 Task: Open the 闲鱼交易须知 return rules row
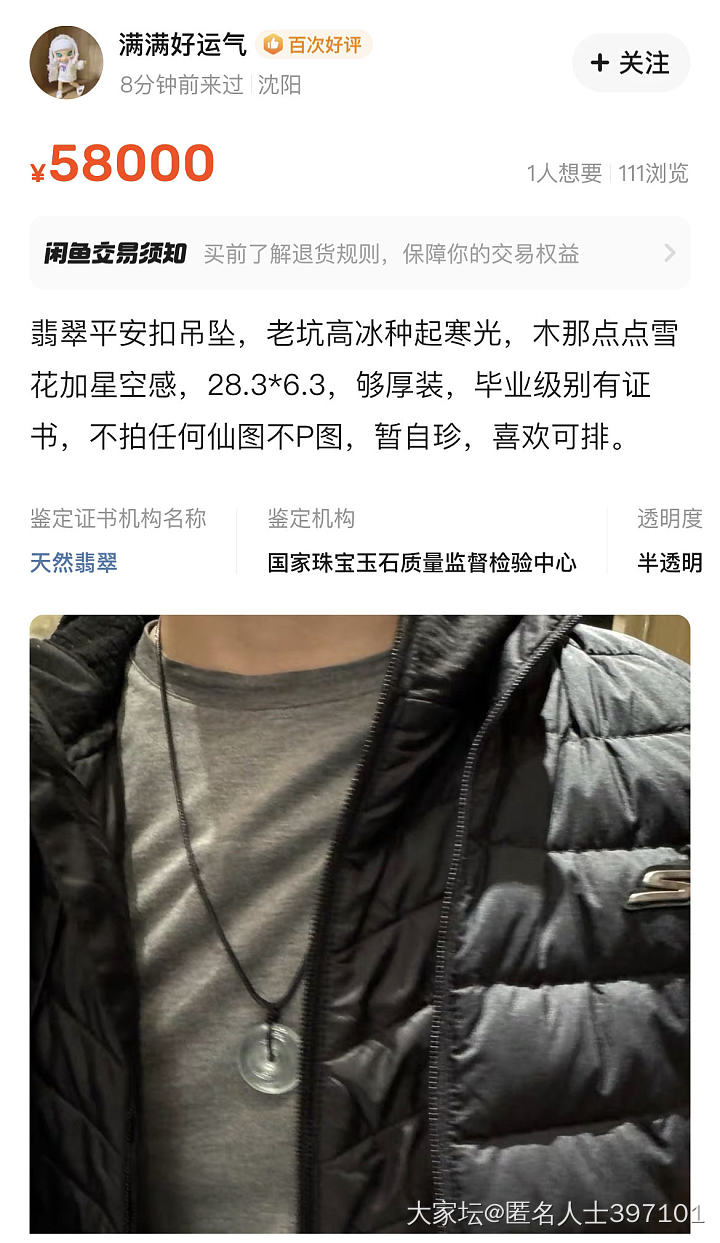point(360,253)
